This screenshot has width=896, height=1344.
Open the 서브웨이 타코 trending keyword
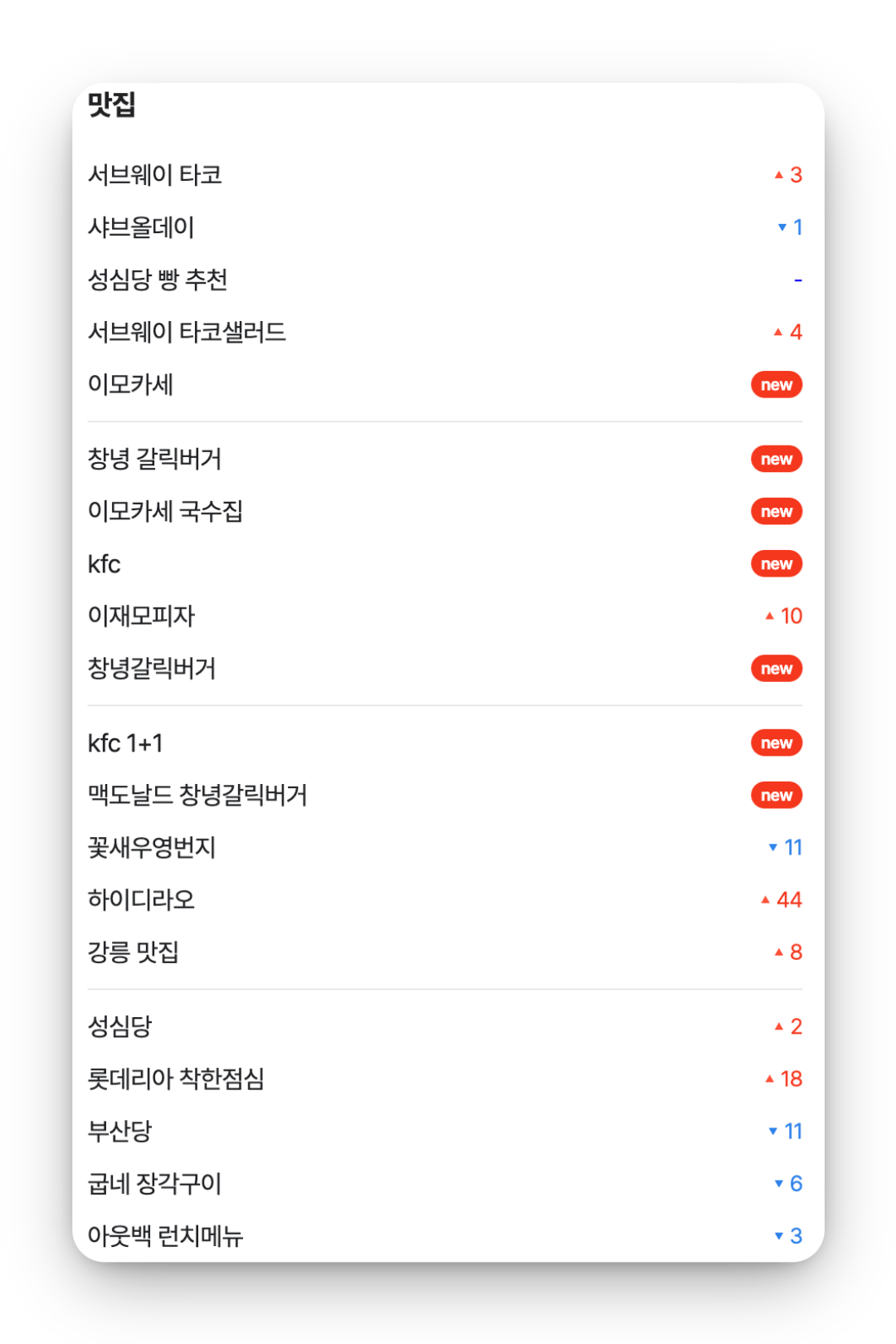pyautogui.click(x=155, y=175)
